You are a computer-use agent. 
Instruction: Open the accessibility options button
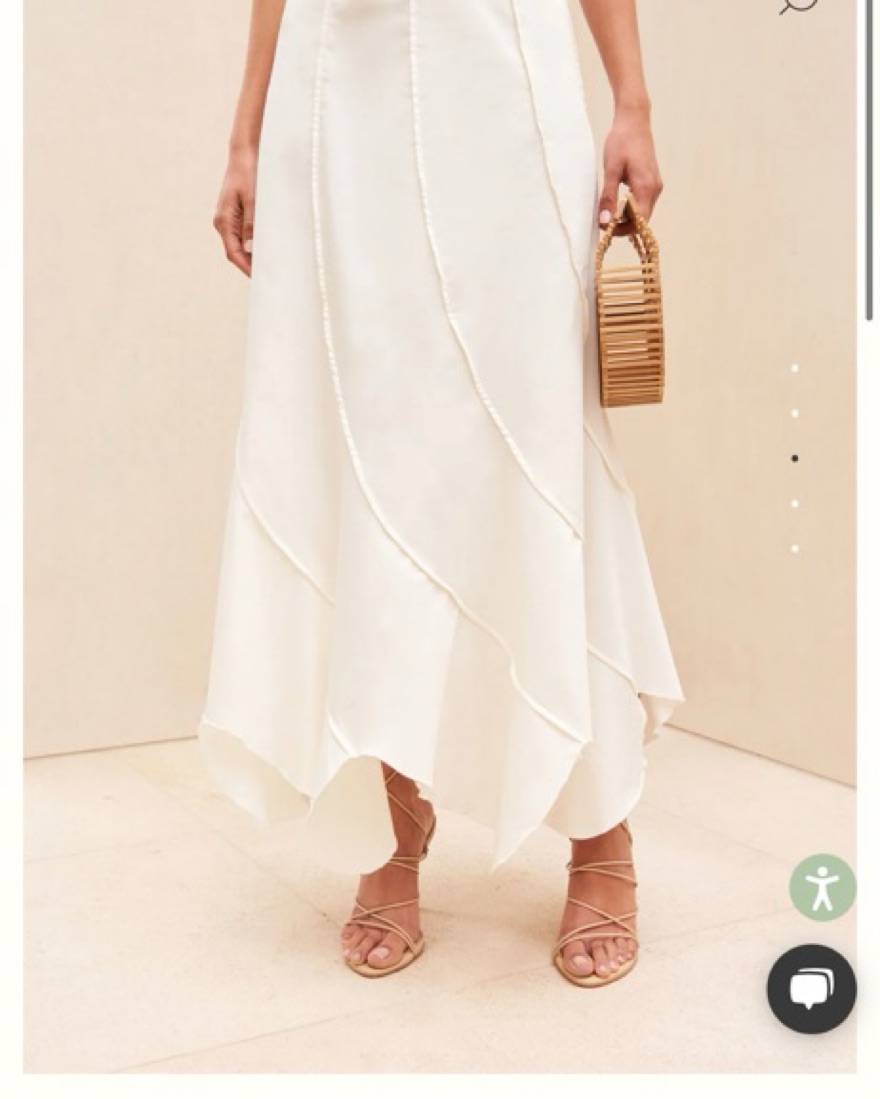point(822,887)
